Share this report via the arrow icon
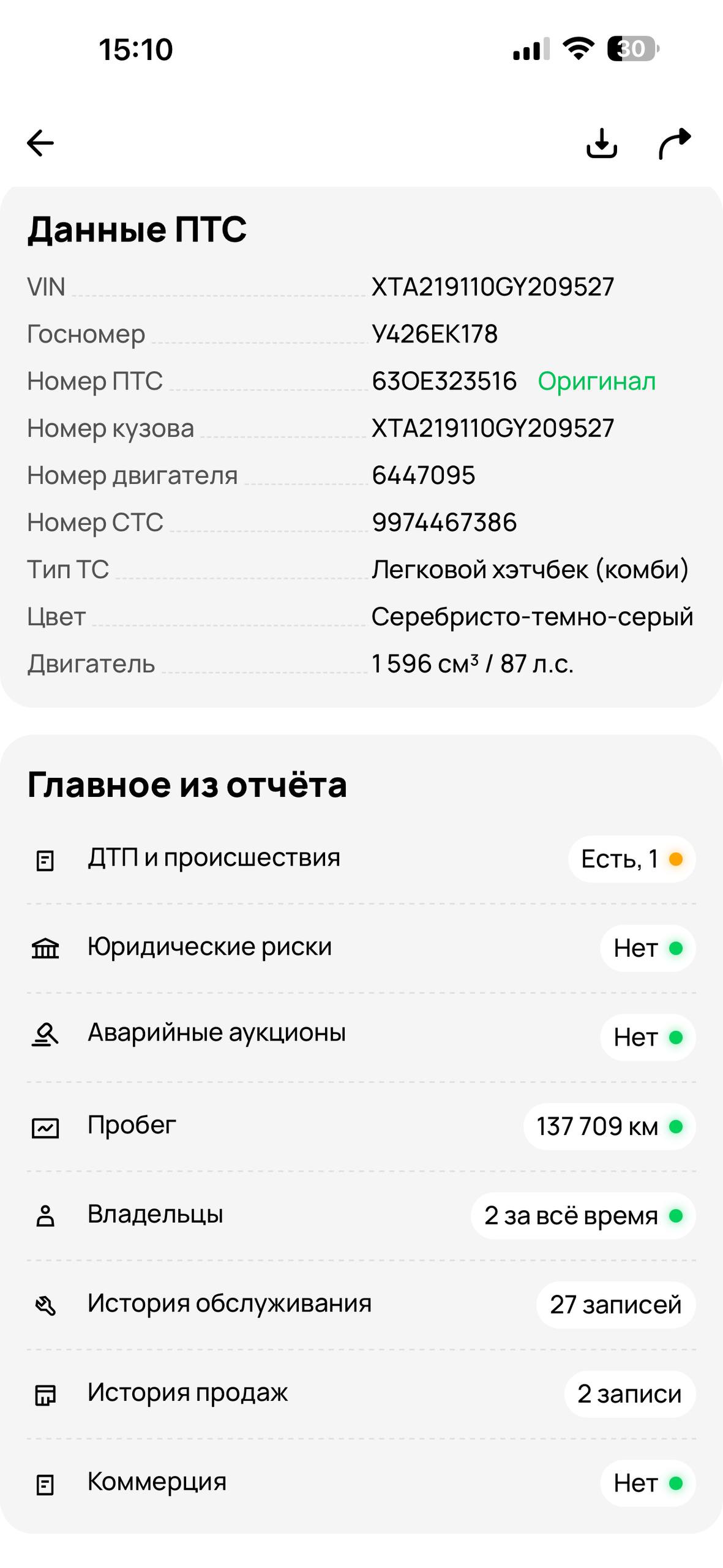This screenshot has height=1568, width=723. (674, 143)
